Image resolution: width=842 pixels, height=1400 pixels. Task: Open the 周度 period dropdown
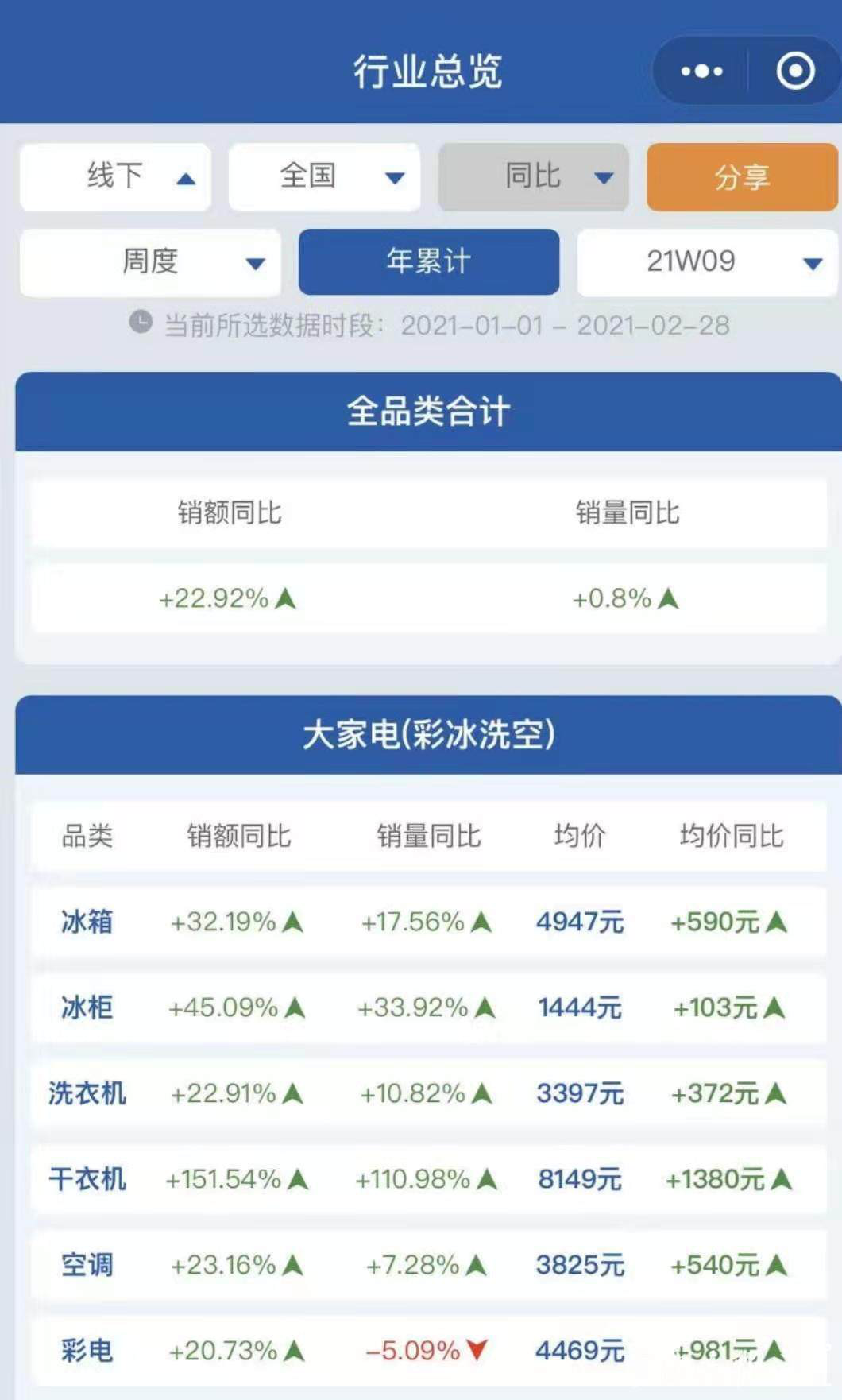[x=150, y=262]
